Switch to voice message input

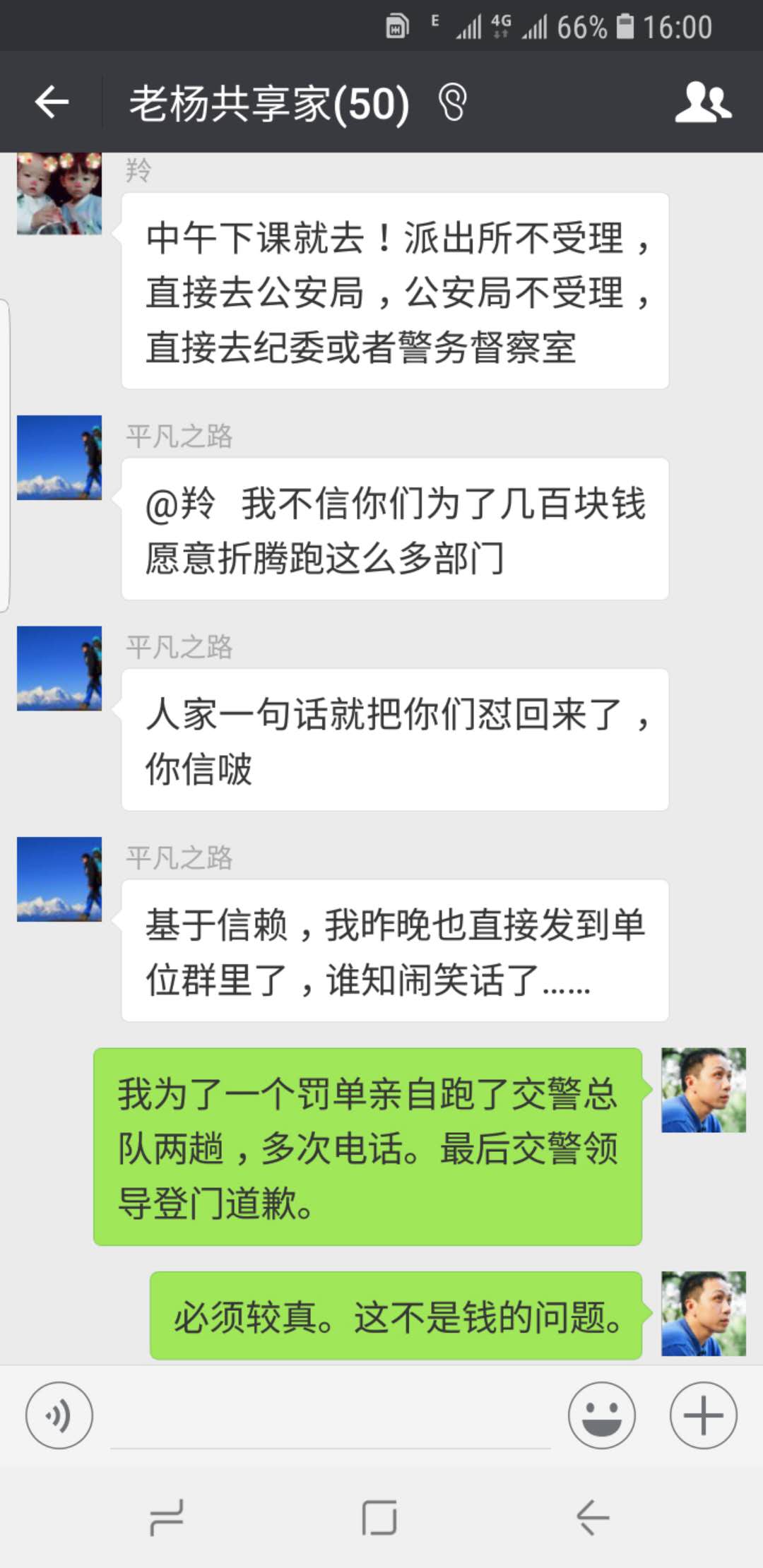[x=59, y=1415]
